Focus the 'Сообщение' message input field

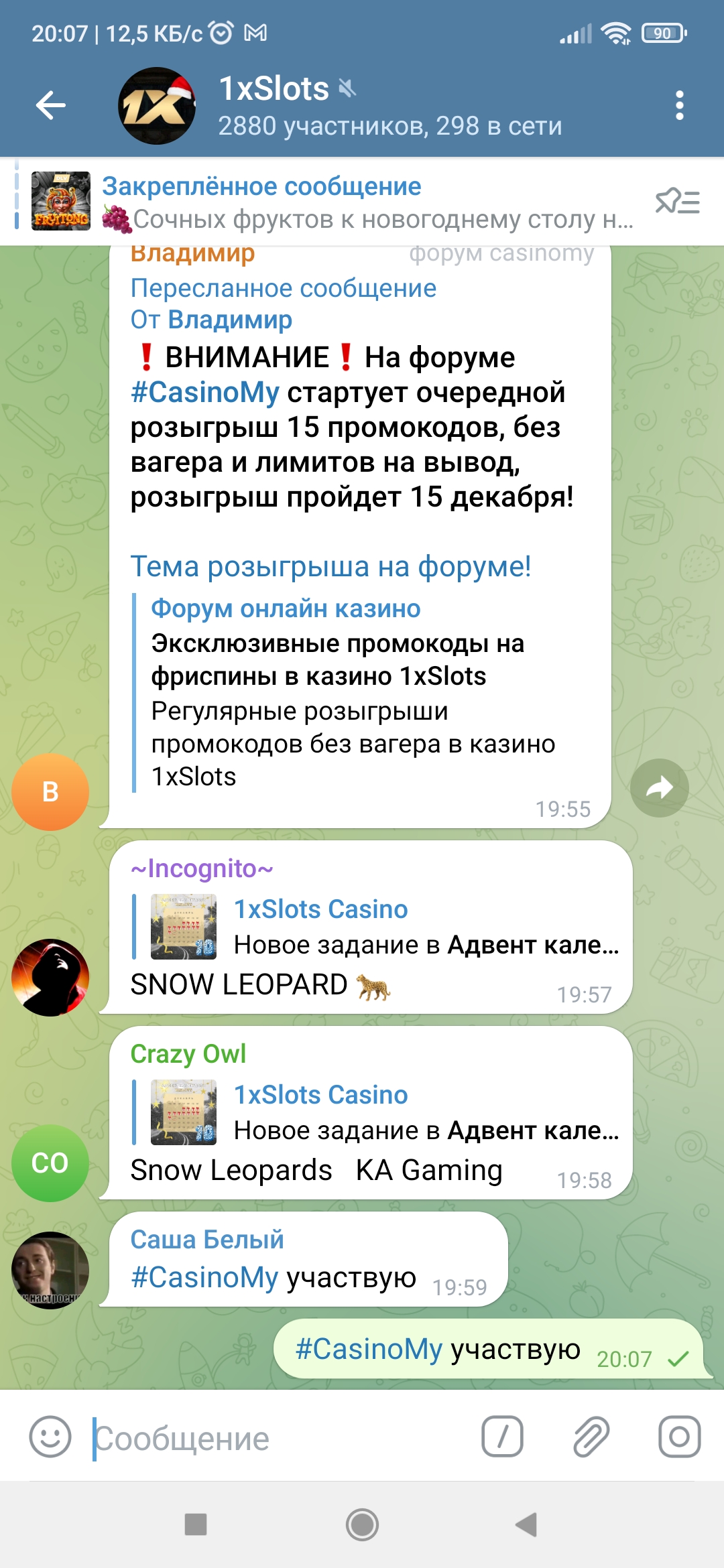pyautogui.click(x=282, y=1438)
